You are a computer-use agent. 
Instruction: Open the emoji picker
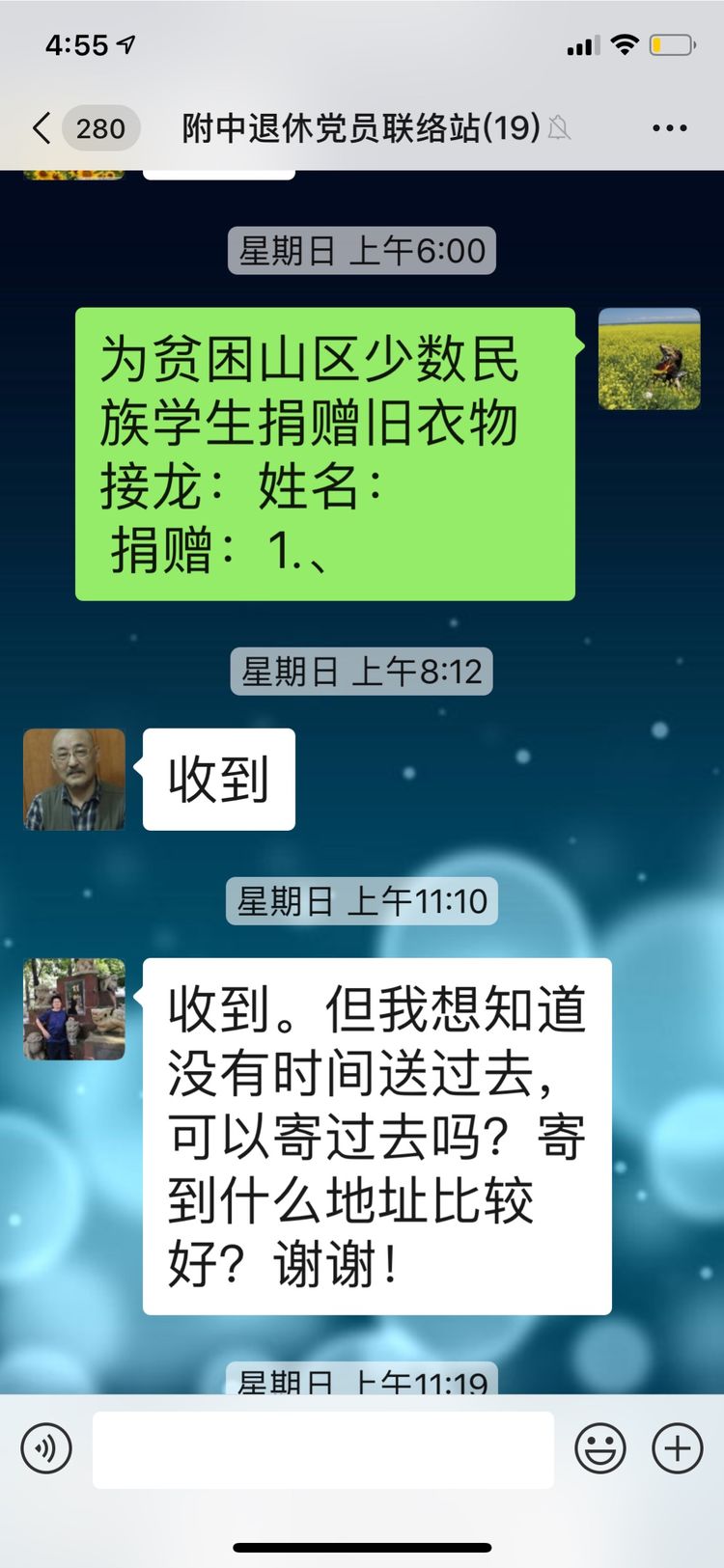click(x=600, y=1448)
